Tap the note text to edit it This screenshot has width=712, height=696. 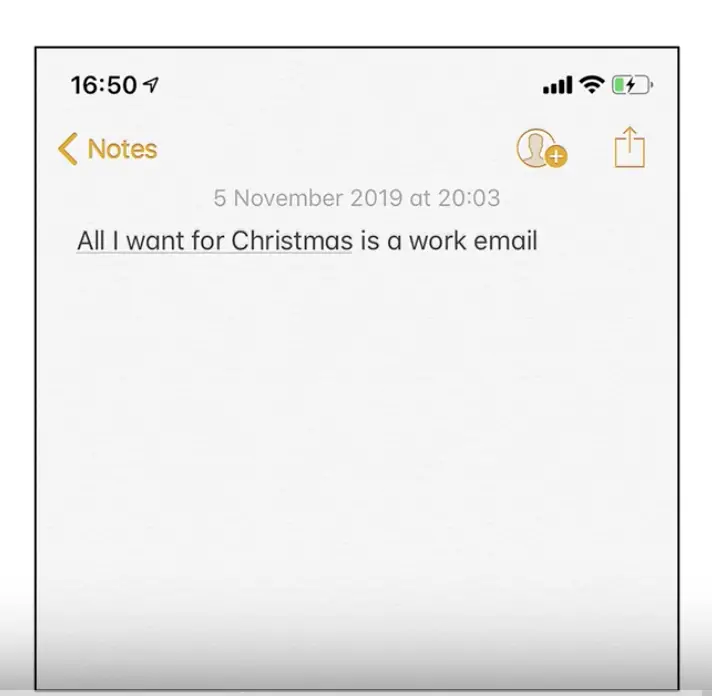[307, 241]
